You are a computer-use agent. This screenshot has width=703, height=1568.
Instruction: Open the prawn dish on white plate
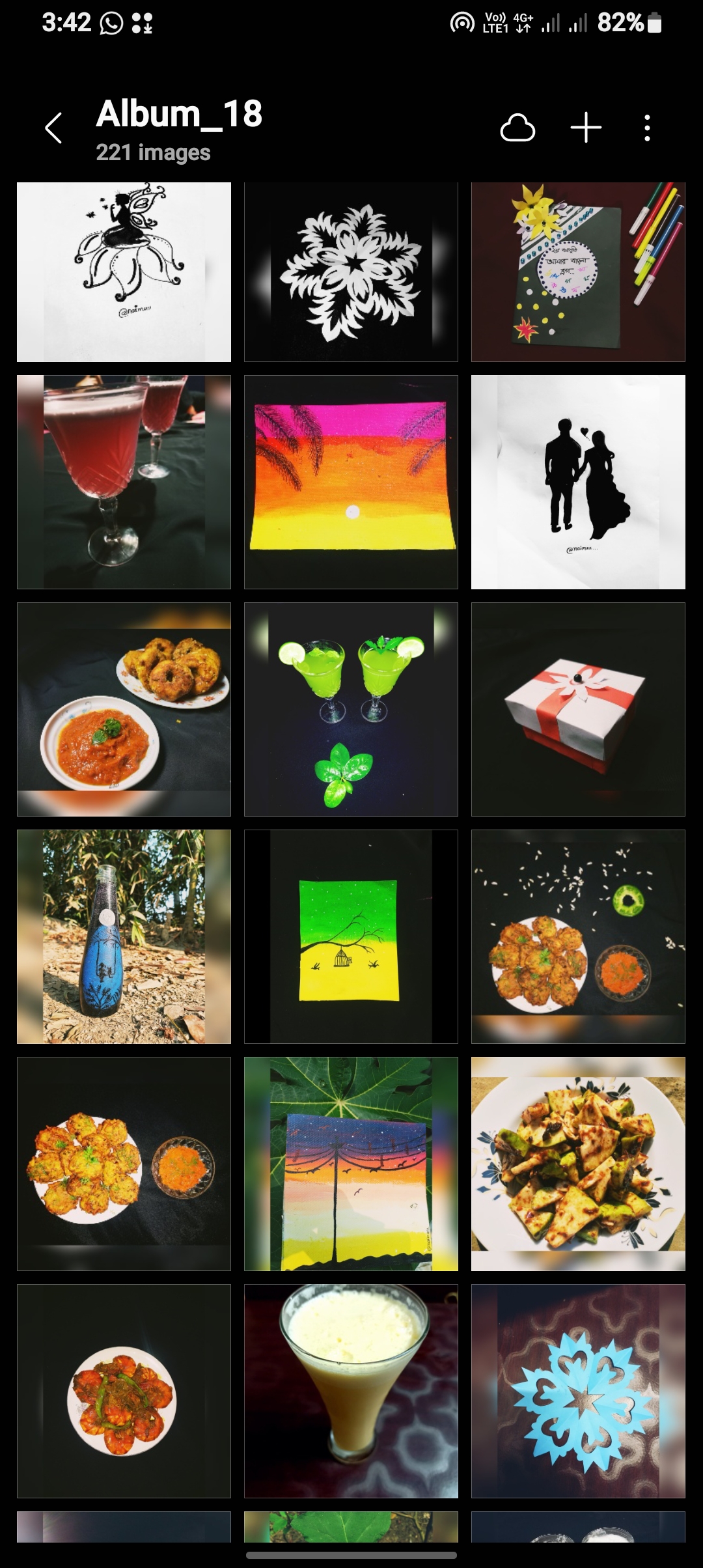[124, 1391]
